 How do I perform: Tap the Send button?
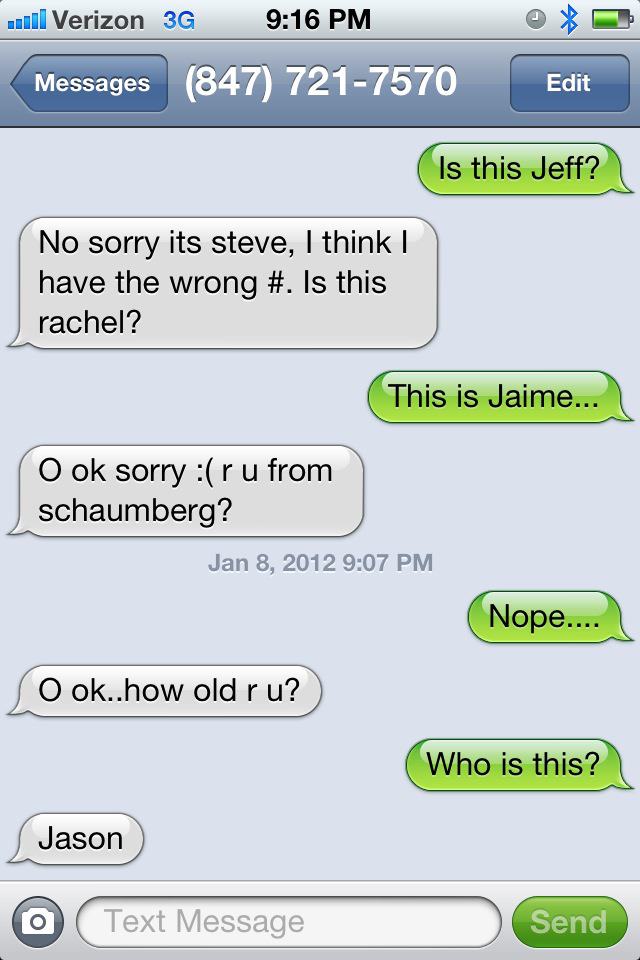[x=568, y=921]
